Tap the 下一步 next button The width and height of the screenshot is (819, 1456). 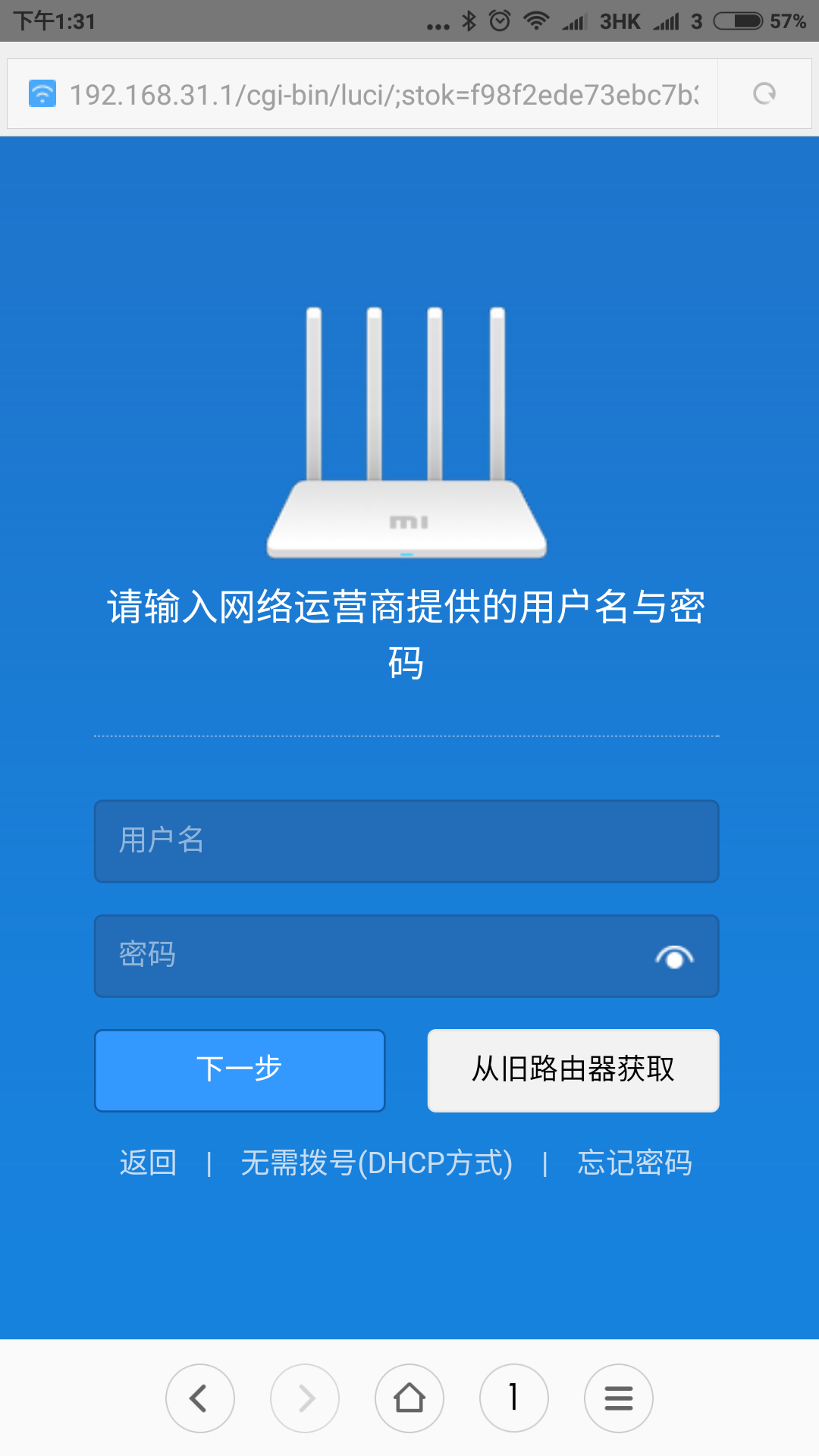coord(240,1070)
